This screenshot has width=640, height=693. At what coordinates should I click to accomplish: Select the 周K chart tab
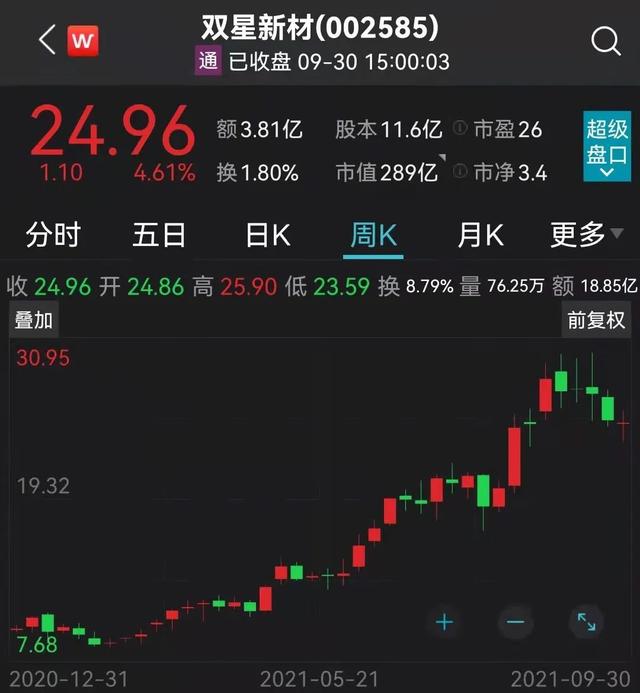(x=374, y=235)
